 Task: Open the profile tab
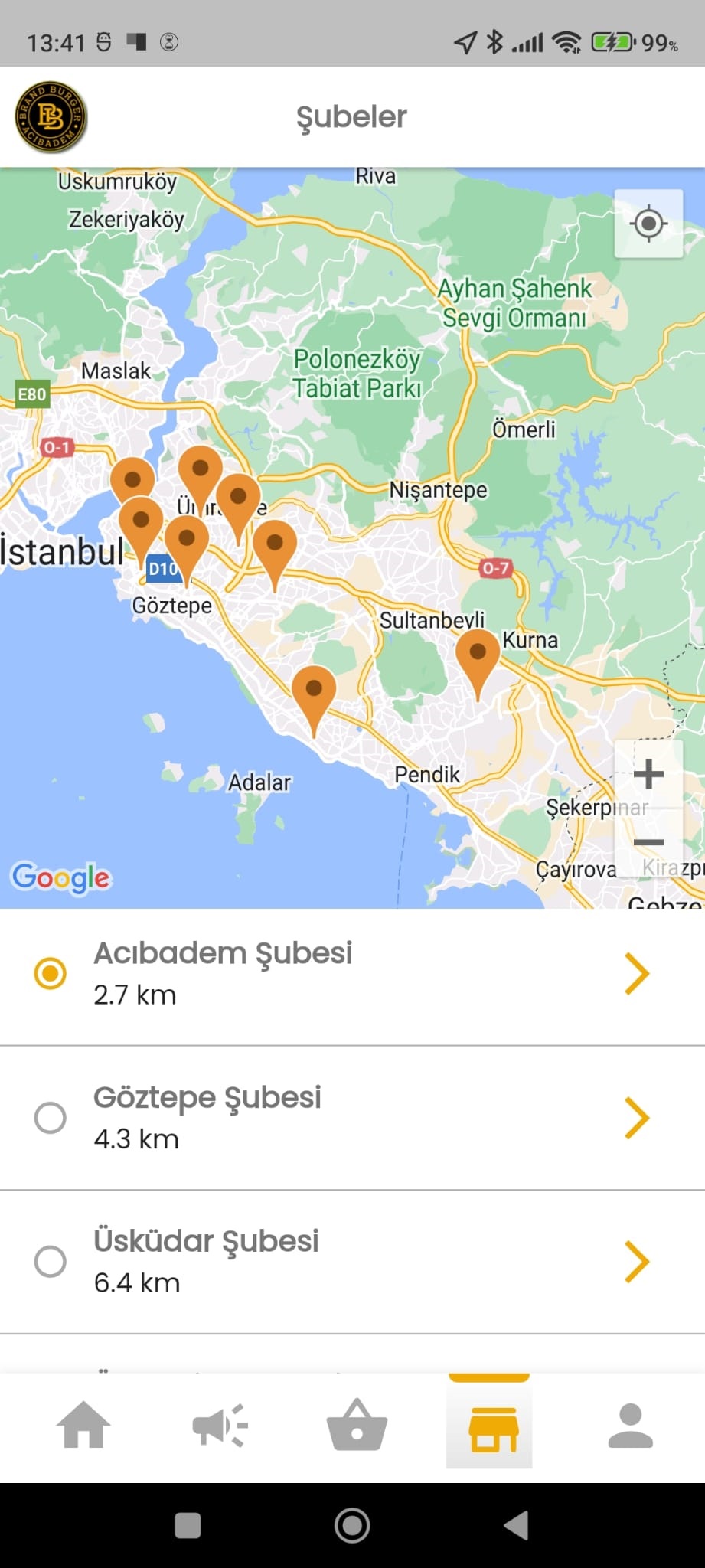point(630,1426)
